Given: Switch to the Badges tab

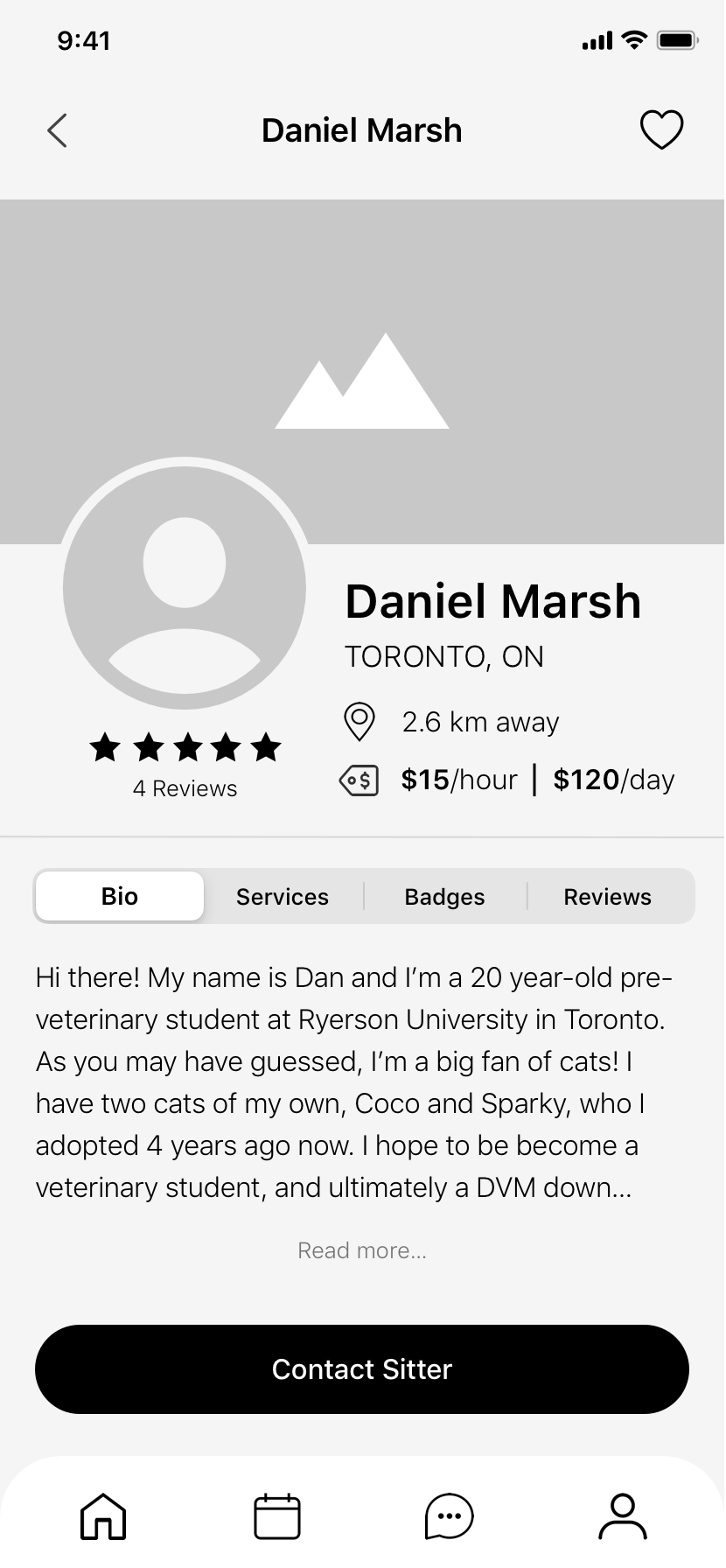Looking at the screenshot, I should [x=444, y=897].
